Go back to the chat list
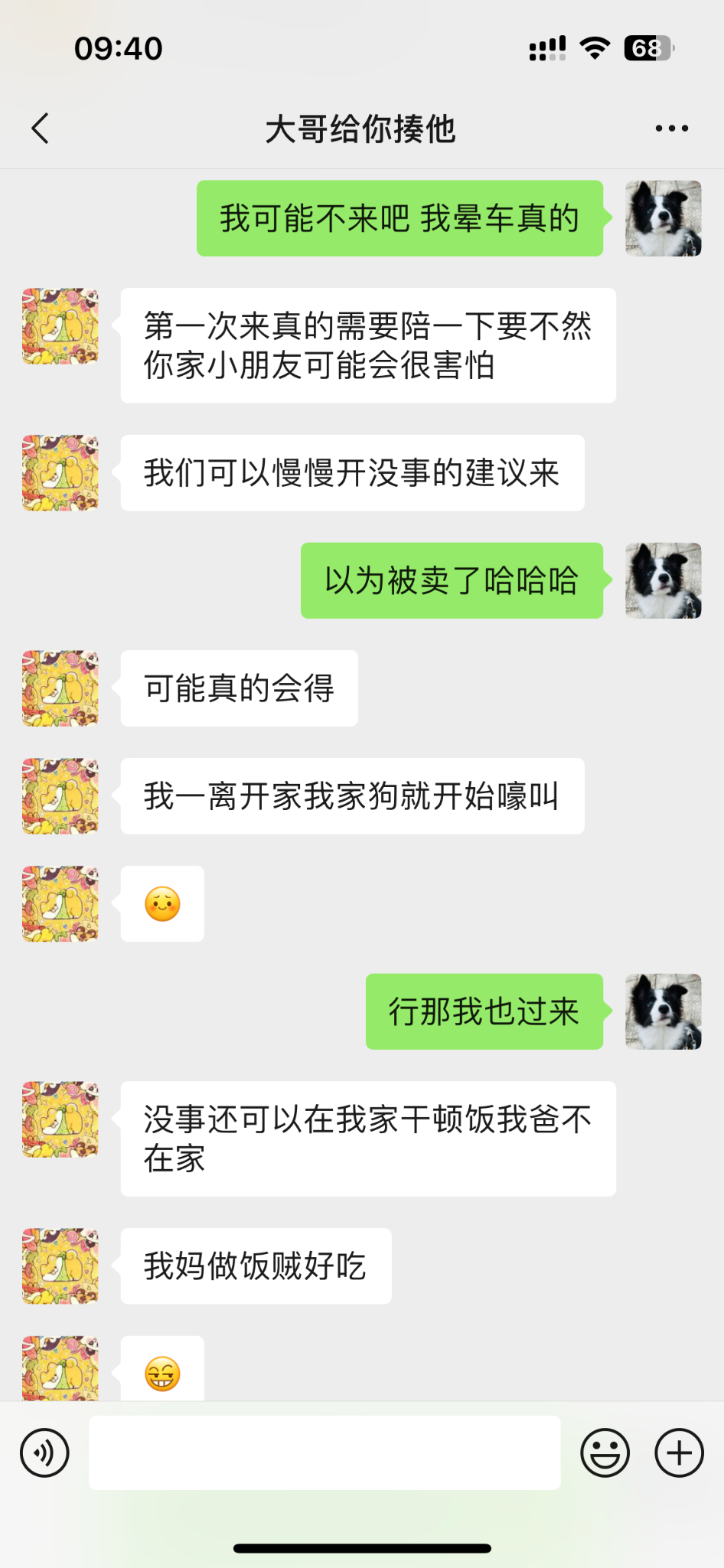Viewport: 724px width, 1568px height. tap(40, 129)
